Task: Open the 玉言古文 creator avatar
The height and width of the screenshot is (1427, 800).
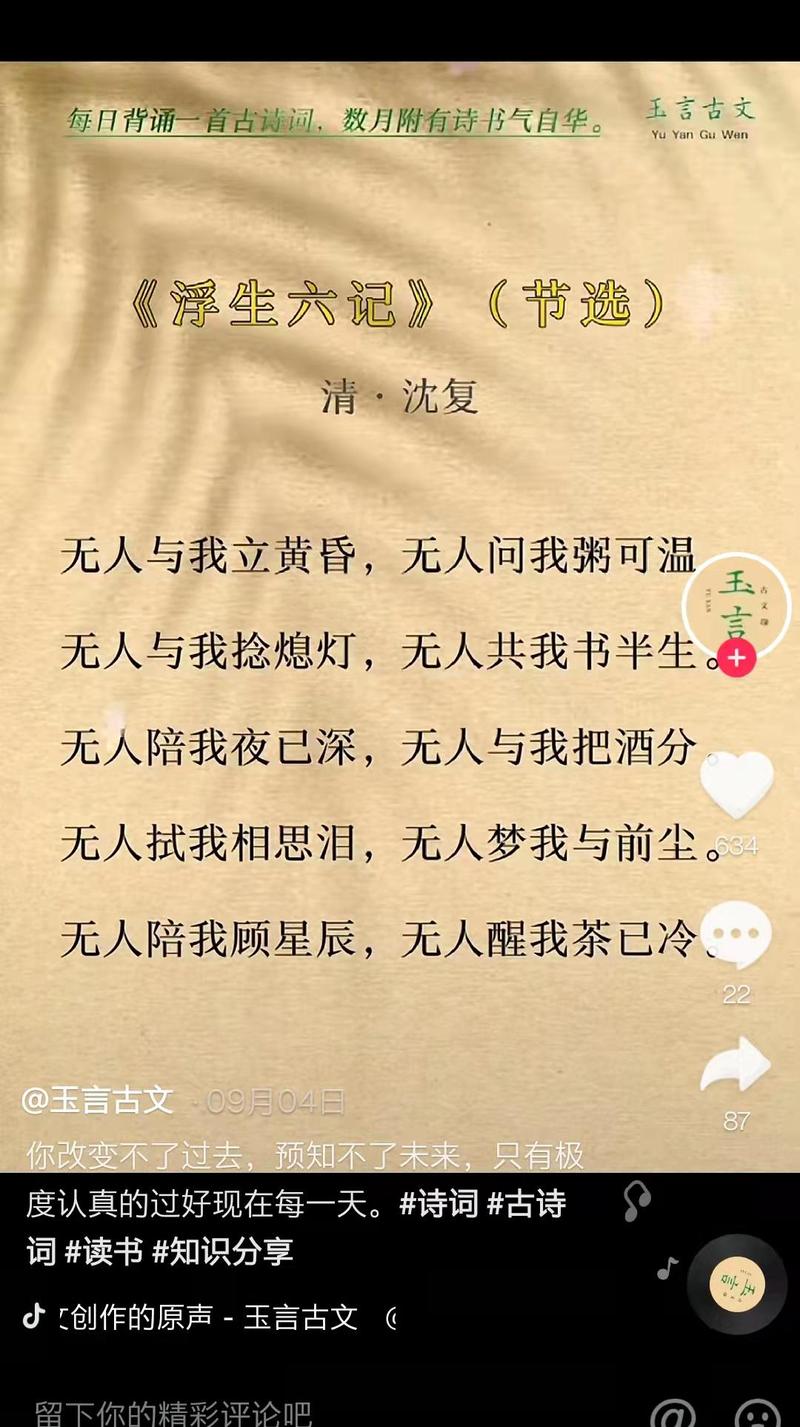Action: pyautogui.click(x=734, y=606)
